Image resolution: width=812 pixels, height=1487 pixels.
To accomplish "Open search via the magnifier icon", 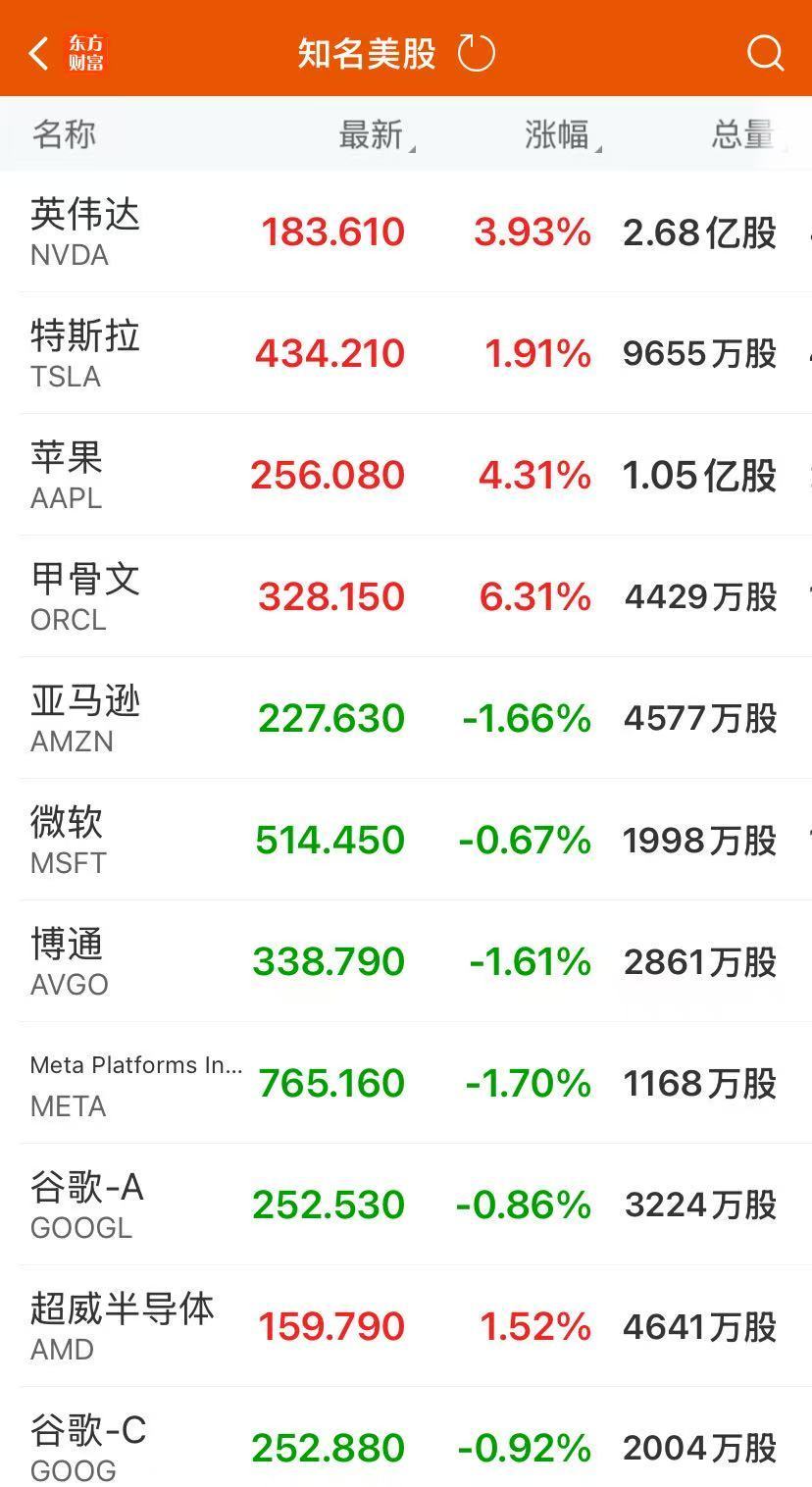I will coord(764,53).
